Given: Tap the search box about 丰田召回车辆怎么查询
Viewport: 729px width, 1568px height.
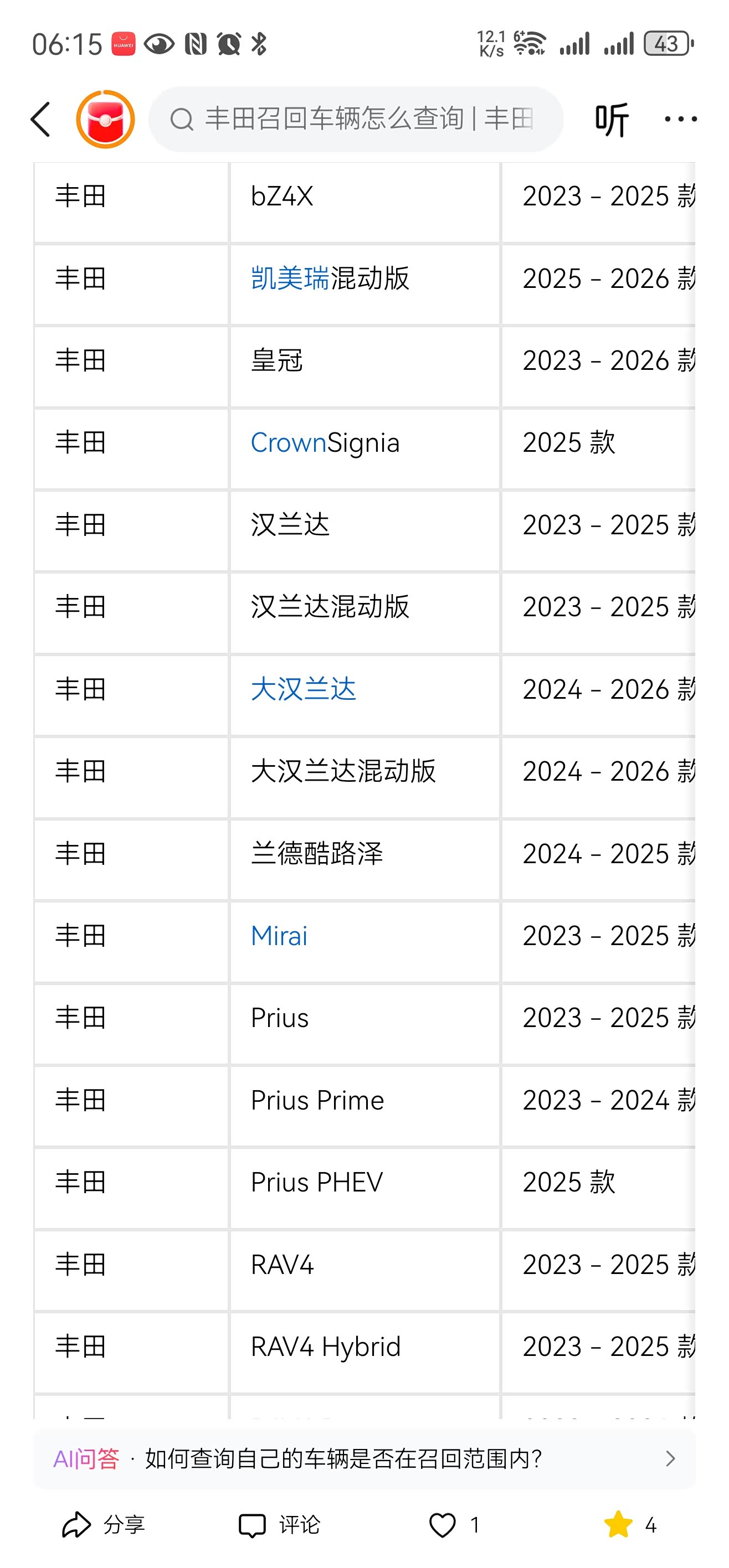Looking at the screenshot, I should point(356,118).
